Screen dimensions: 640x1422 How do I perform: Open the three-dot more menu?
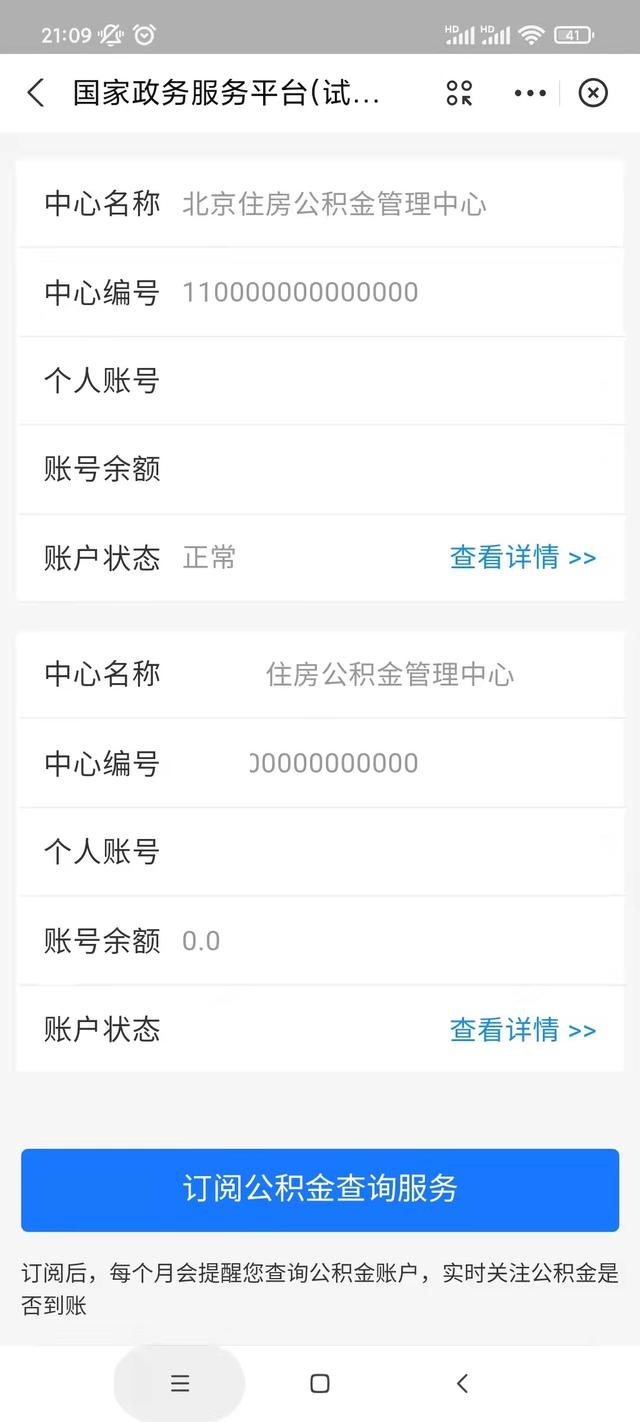point(530,93)
